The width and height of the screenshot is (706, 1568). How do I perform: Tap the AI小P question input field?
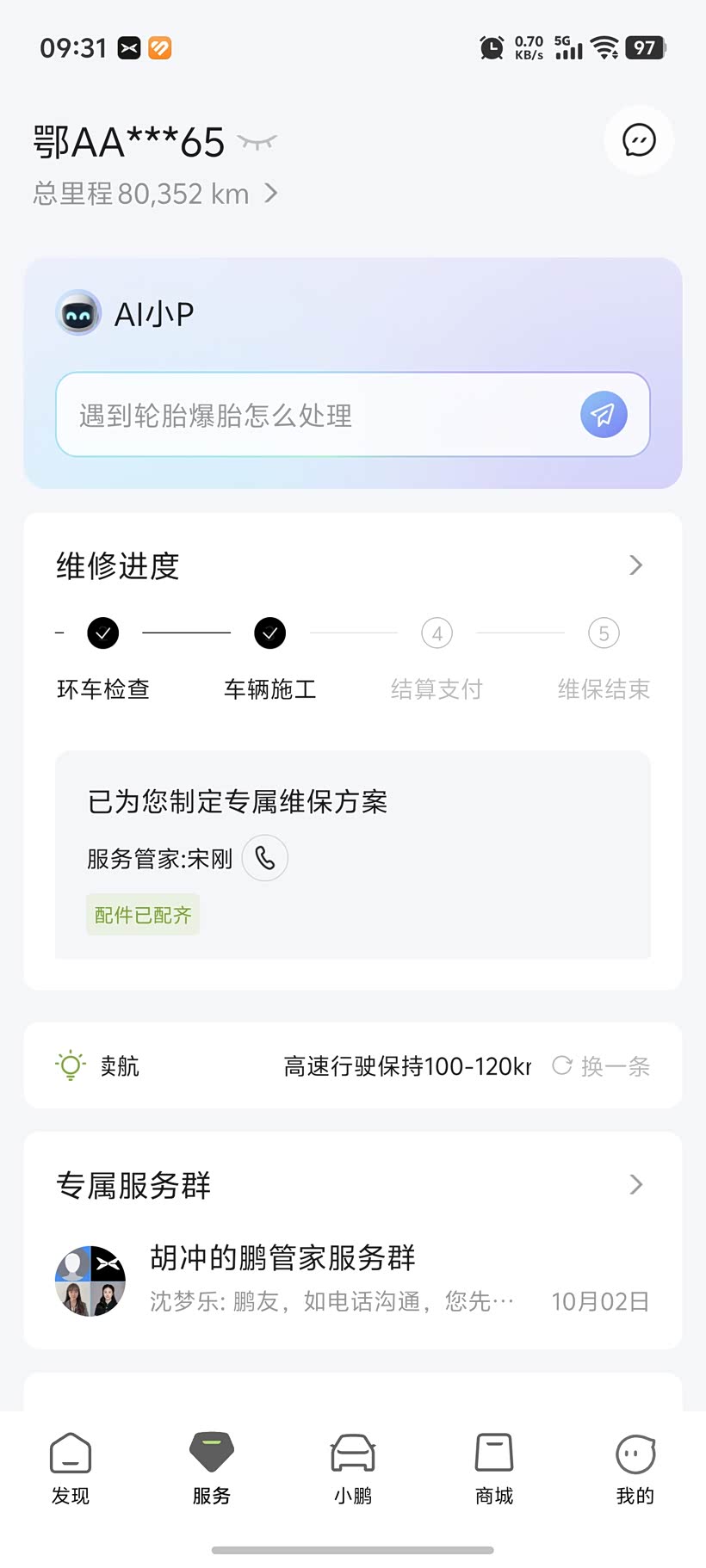(319, 415)
